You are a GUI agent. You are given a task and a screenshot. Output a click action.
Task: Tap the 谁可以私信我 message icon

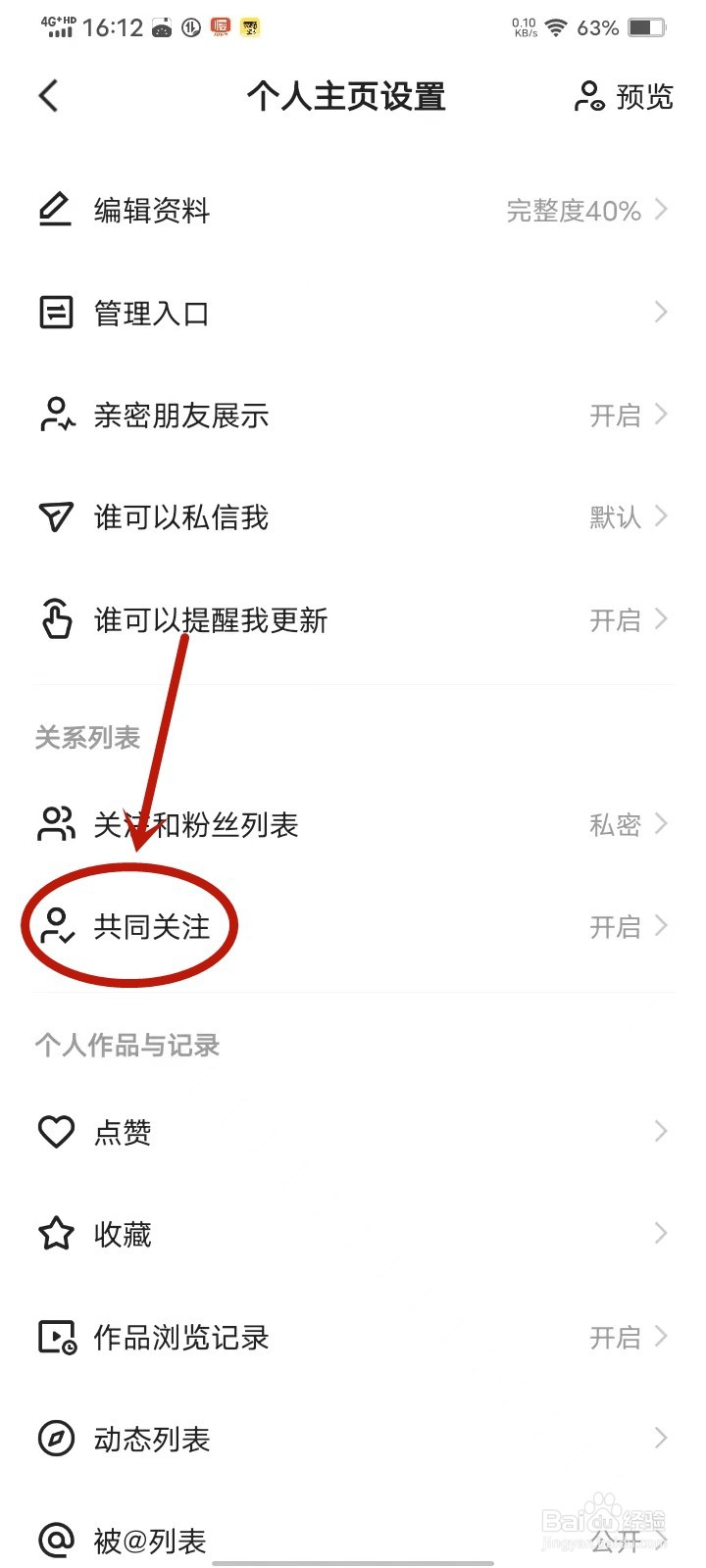56,517
